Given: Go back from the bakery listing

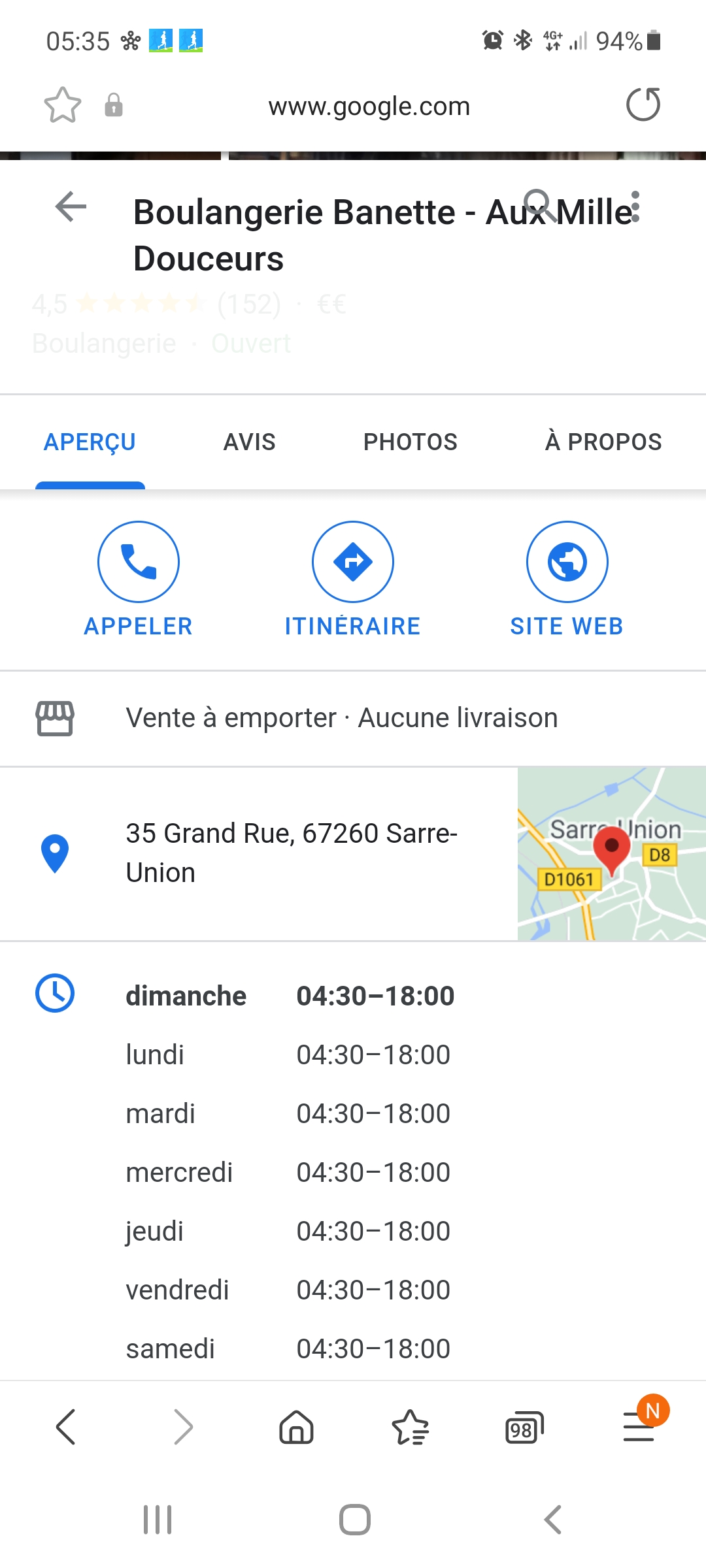Looking at the screenshot, I should [71, 208].
